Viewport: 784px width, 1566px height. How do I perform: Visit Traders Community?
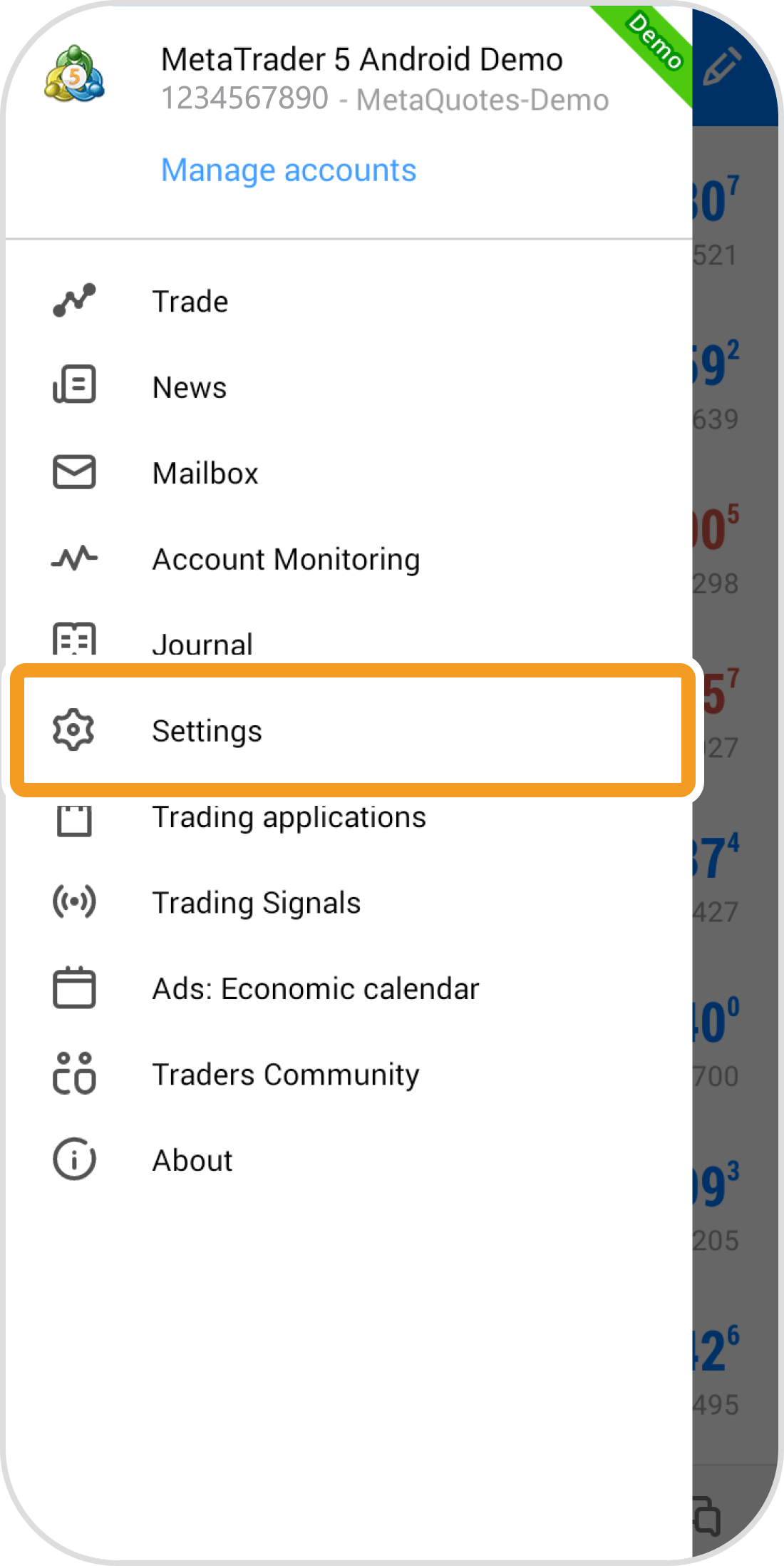285,1075
